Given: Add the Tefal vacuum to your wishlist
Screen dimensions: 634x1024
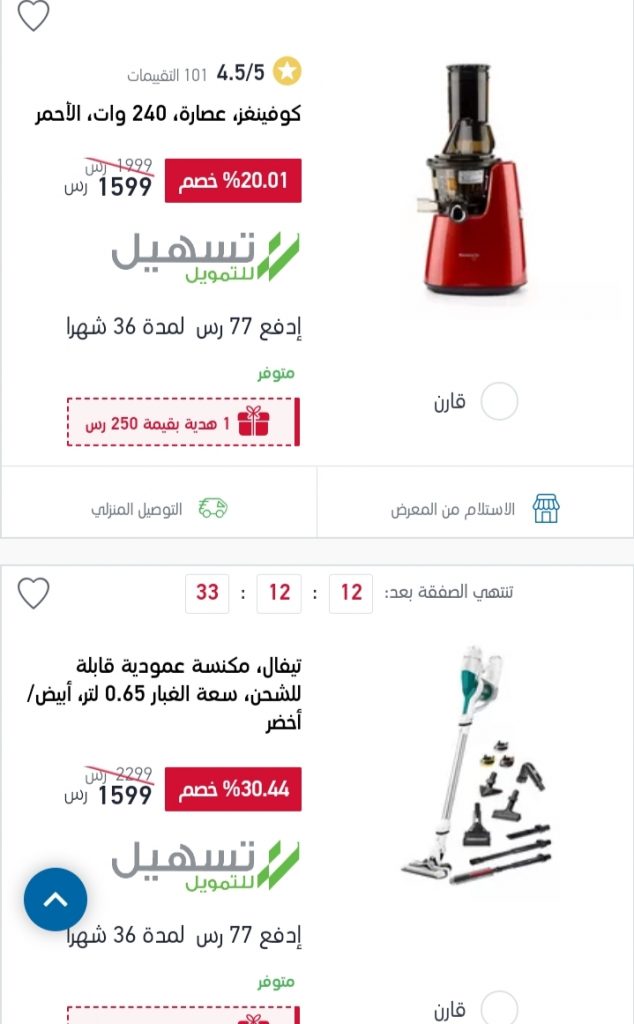Looking at the screenshot, I should [x=33, y=593].
